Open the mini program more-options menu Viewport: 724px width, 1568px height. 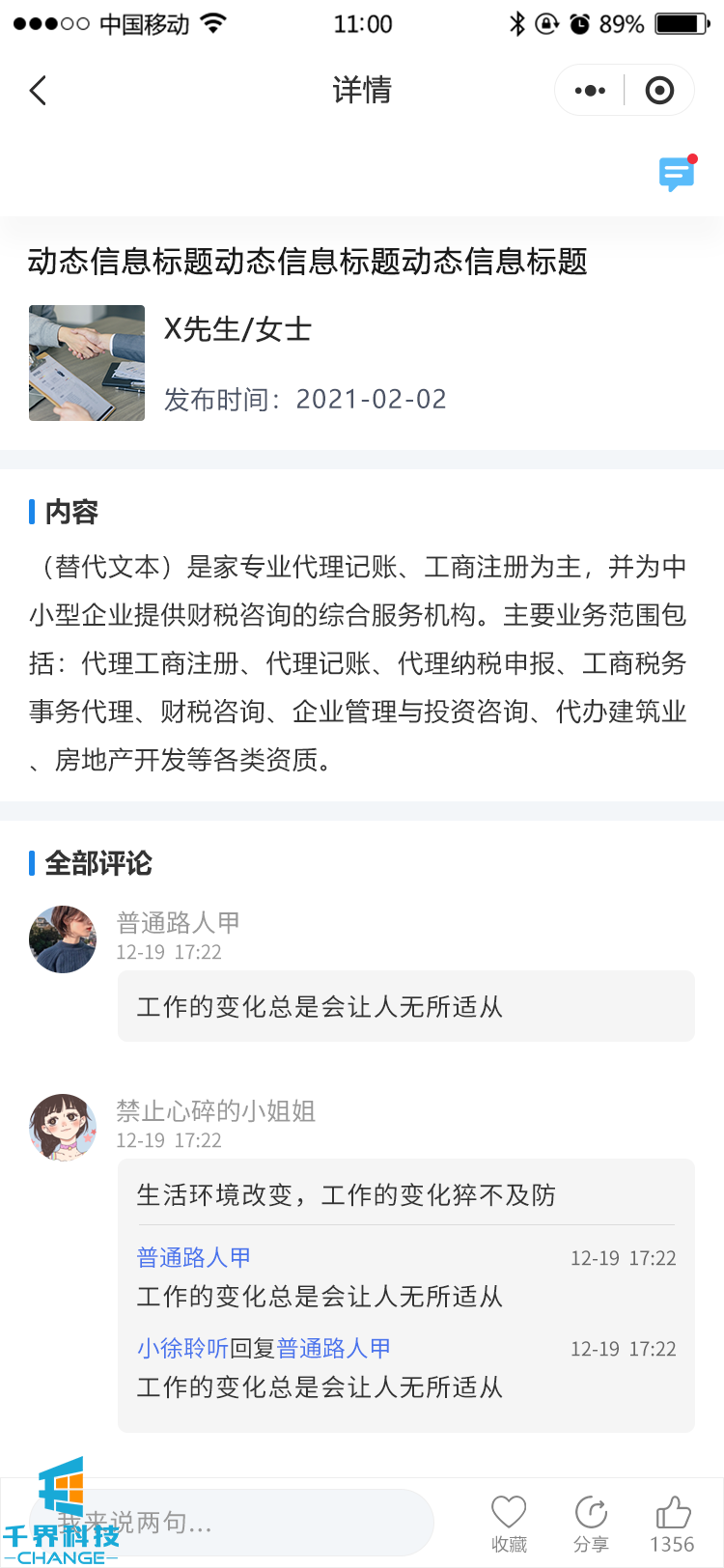tap(590, 91)
